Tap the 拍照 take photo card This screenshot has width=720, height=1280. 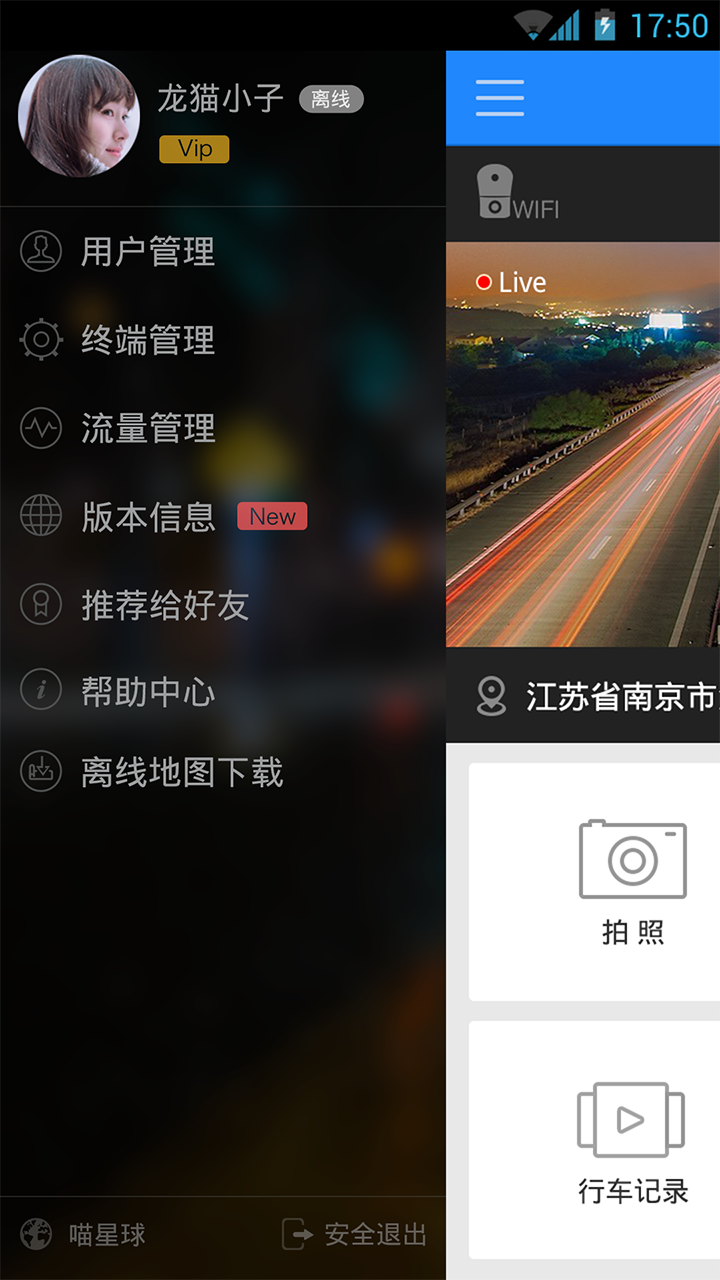pyautogui.click(x=632, y=880)
